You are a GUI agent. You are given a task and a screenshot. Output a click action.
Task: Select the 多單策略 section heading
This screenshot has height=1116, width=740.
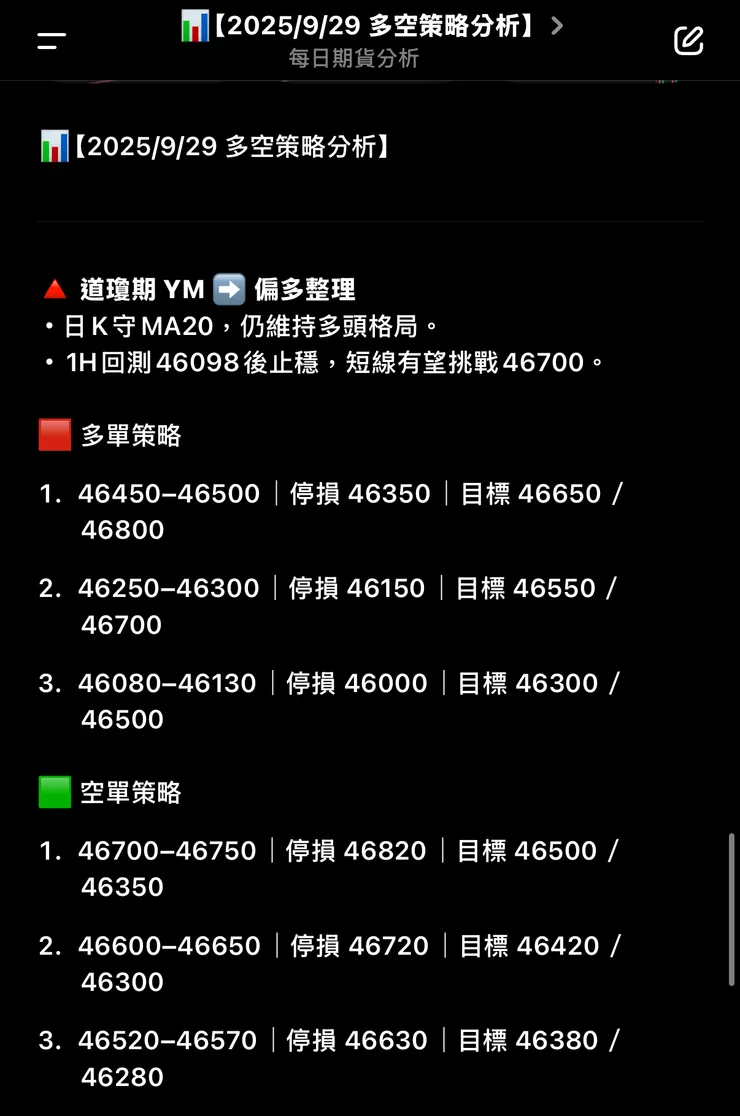(x=132, y=435)
